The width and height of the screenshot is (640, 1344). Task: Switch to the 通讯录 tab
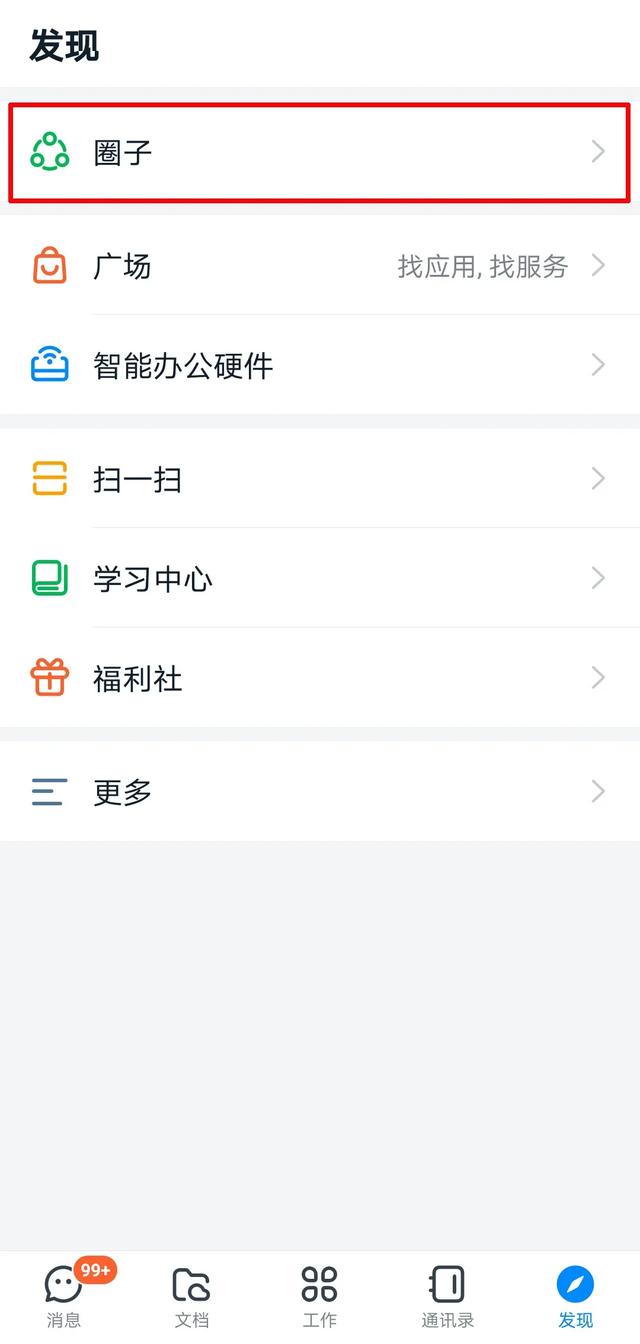click(x=447, y=1294)
